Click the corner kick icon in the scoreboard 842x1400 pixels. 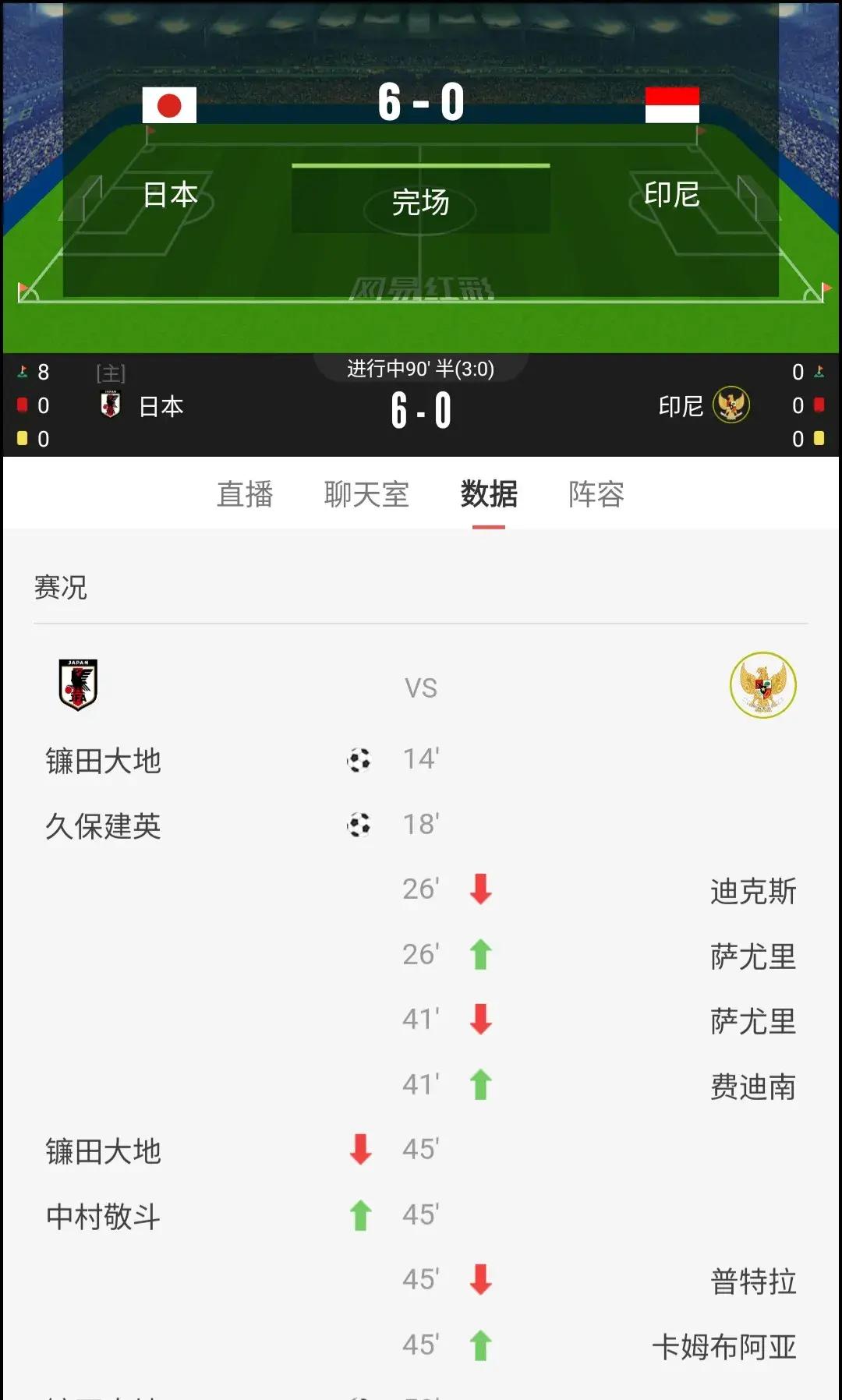tap(23, 373)
